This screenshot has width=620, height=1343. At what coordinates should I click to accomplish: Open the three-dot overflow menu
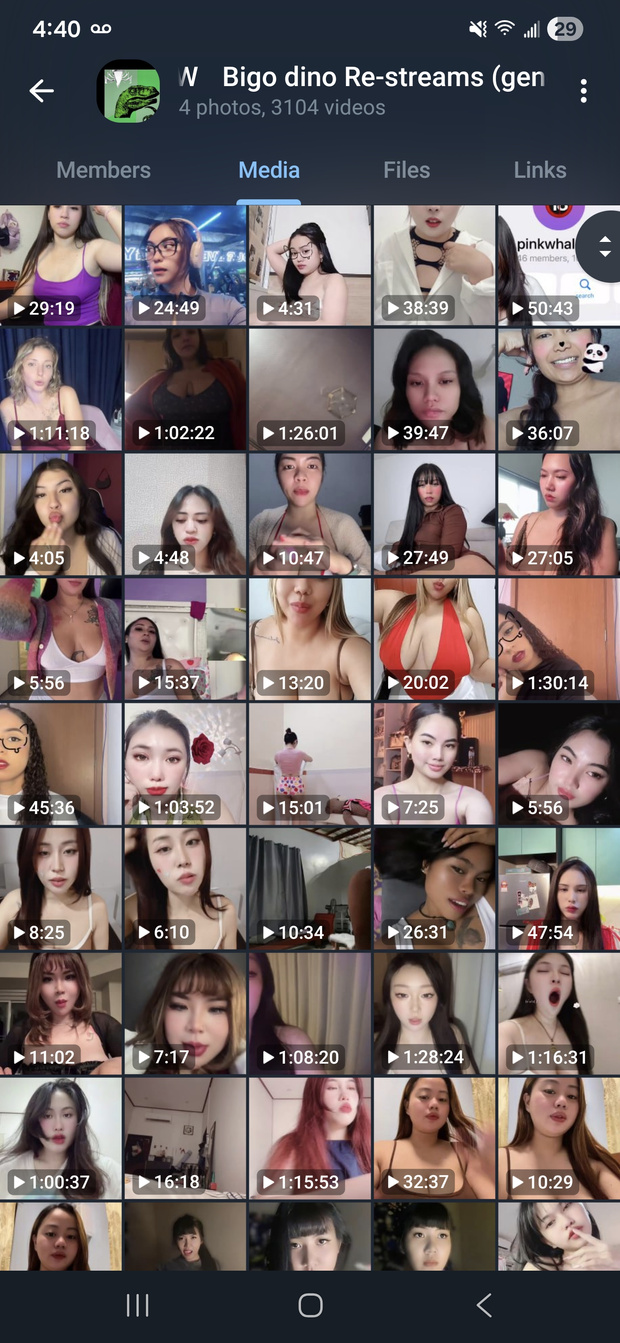coord(583,91)
